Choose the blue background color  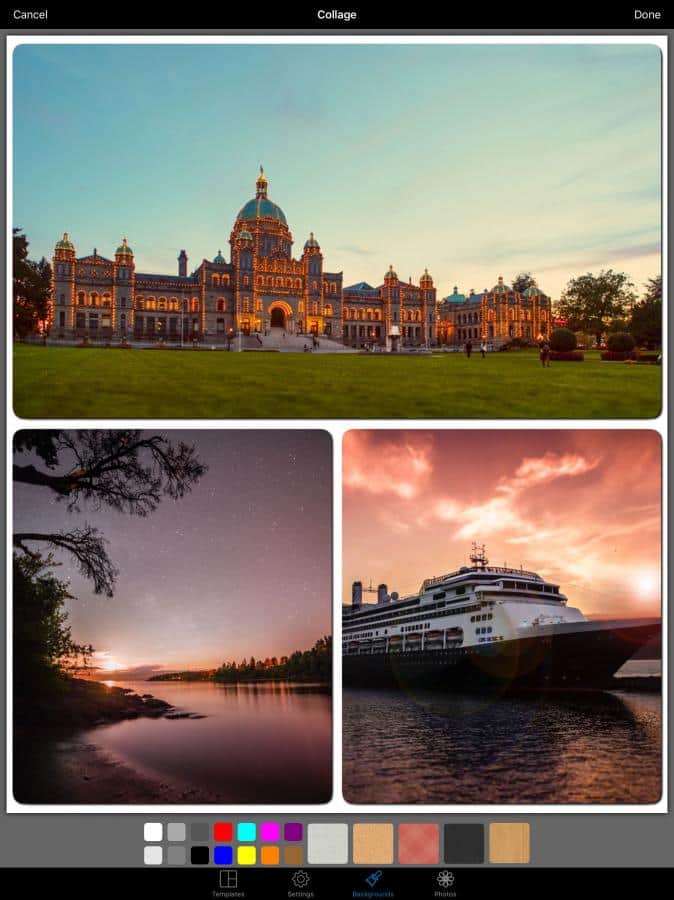pos(223,855)
